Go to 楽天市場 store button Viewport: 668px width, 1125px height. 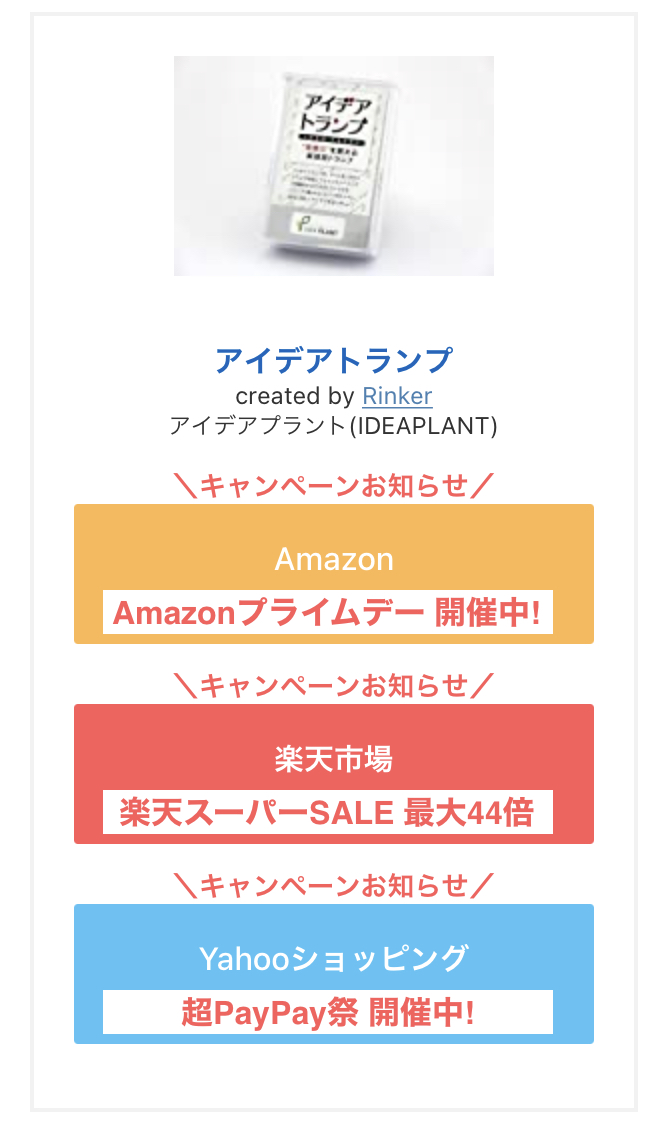[333, 759]
